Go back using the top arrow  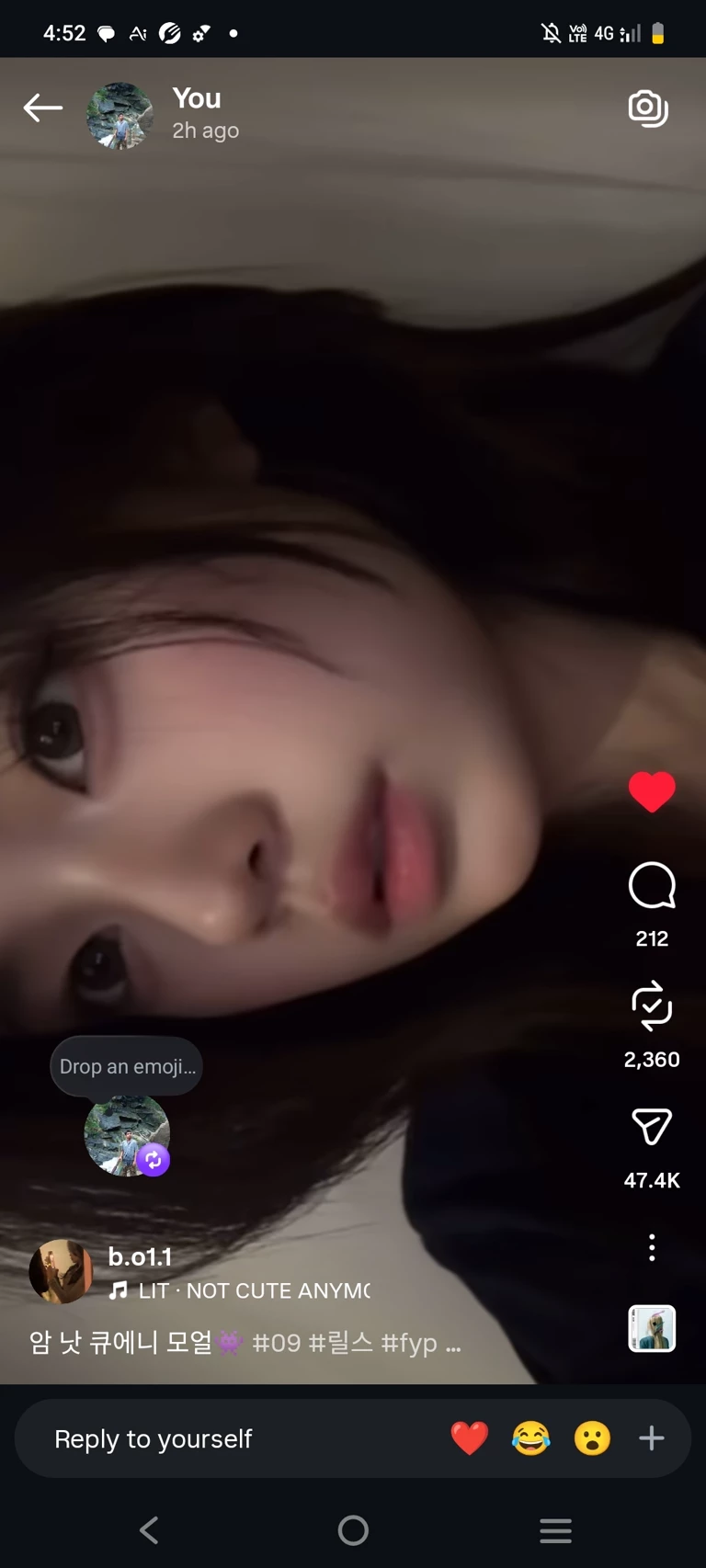(x=42, y=108)
